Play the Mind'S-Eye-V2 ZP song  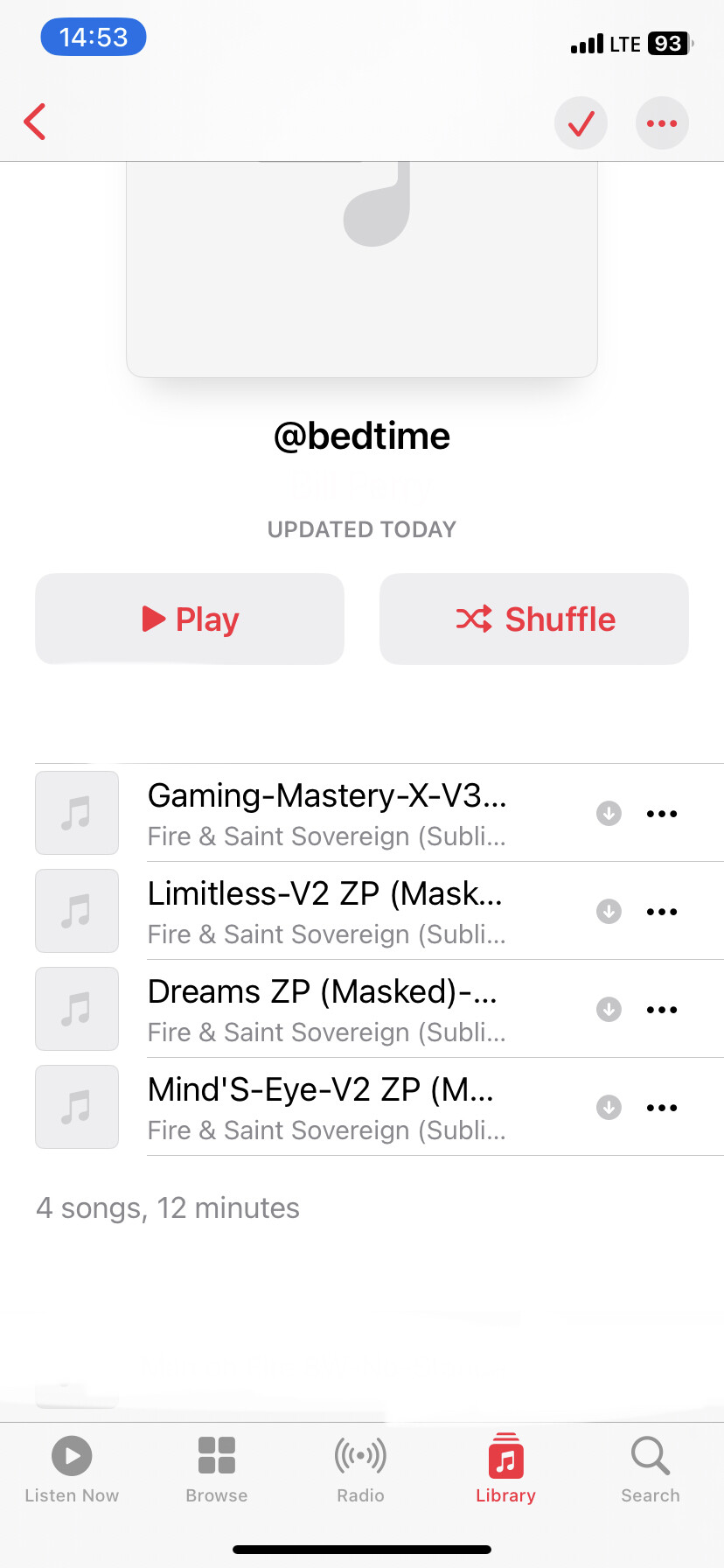point(327,1107)
